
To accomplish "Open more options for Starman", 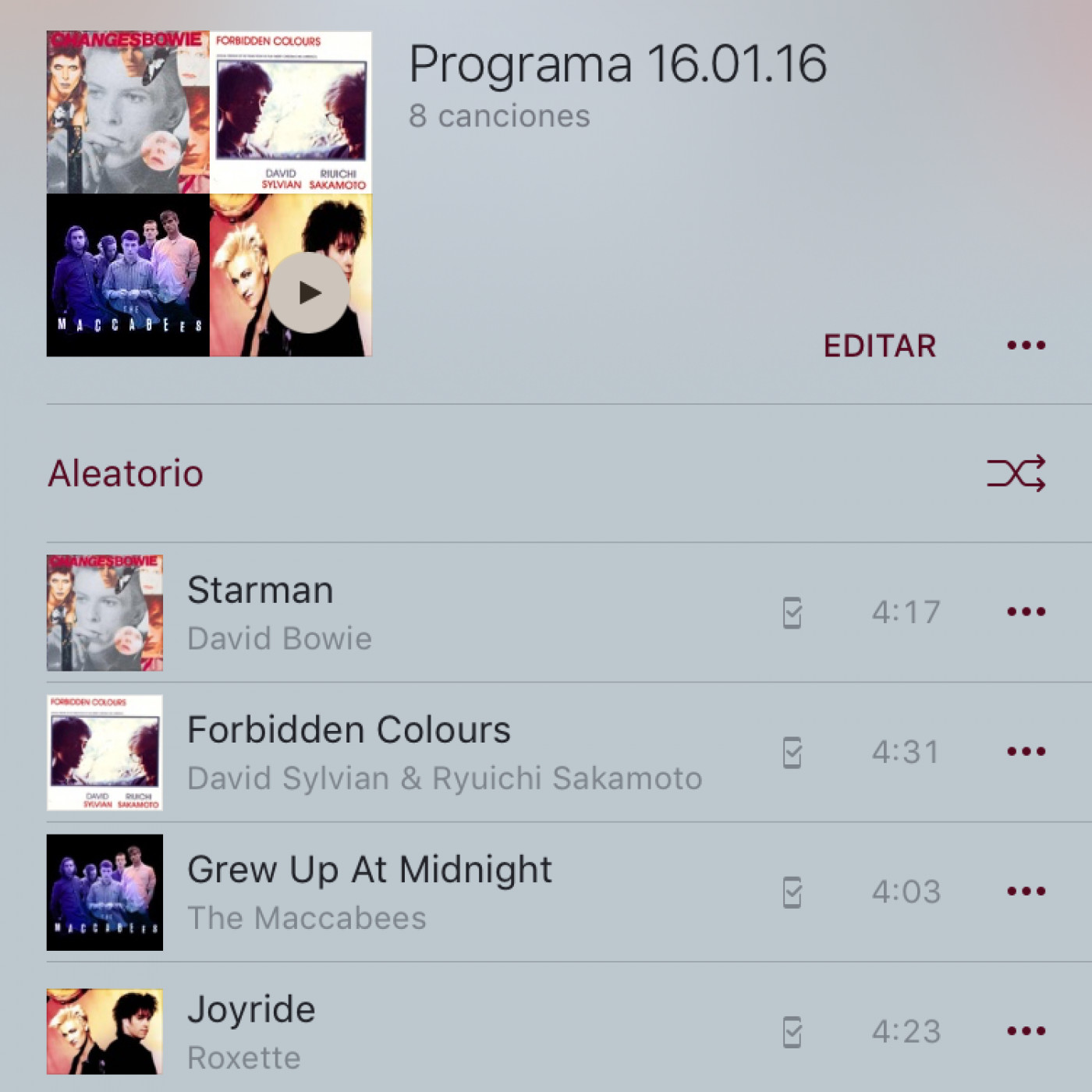I will point(1026,612).
